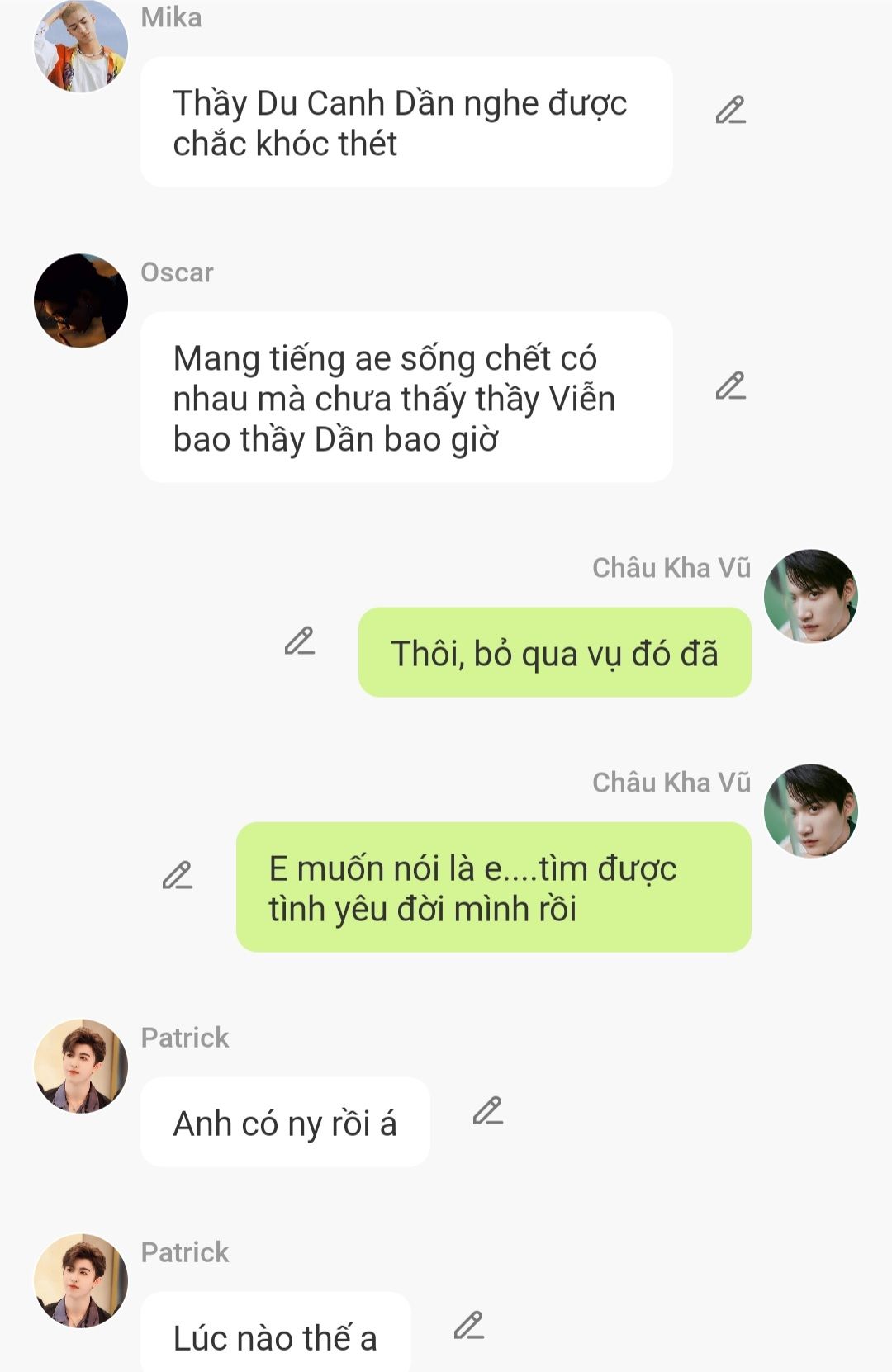The width and height of the screenshot is (892, 1372).
Task: Edit message 'E muốn nói là e....tìm được'
Action: tap(177, 876)
